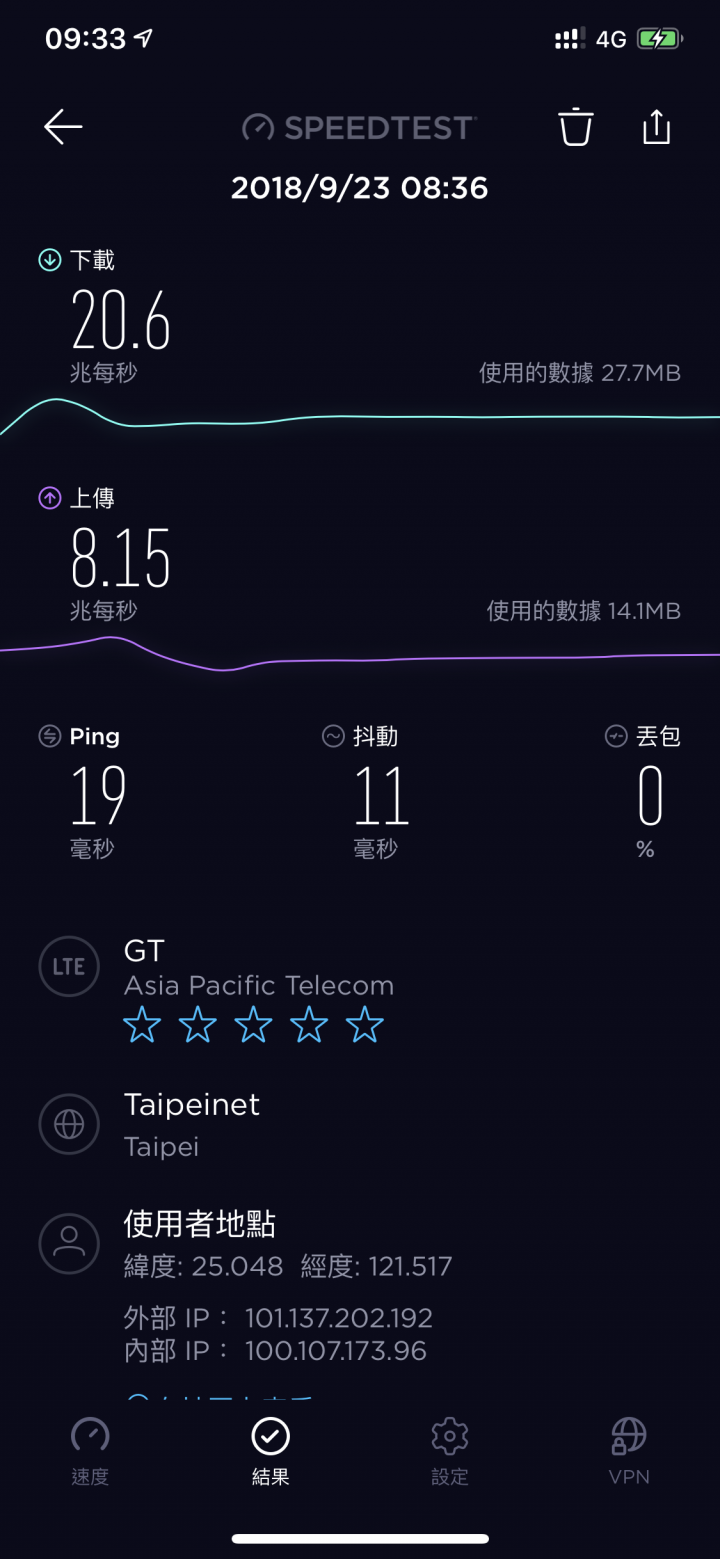Viewport: 720px width, 1559px height.
Task: Switch to the 速度 tab
Action: 90,1451
